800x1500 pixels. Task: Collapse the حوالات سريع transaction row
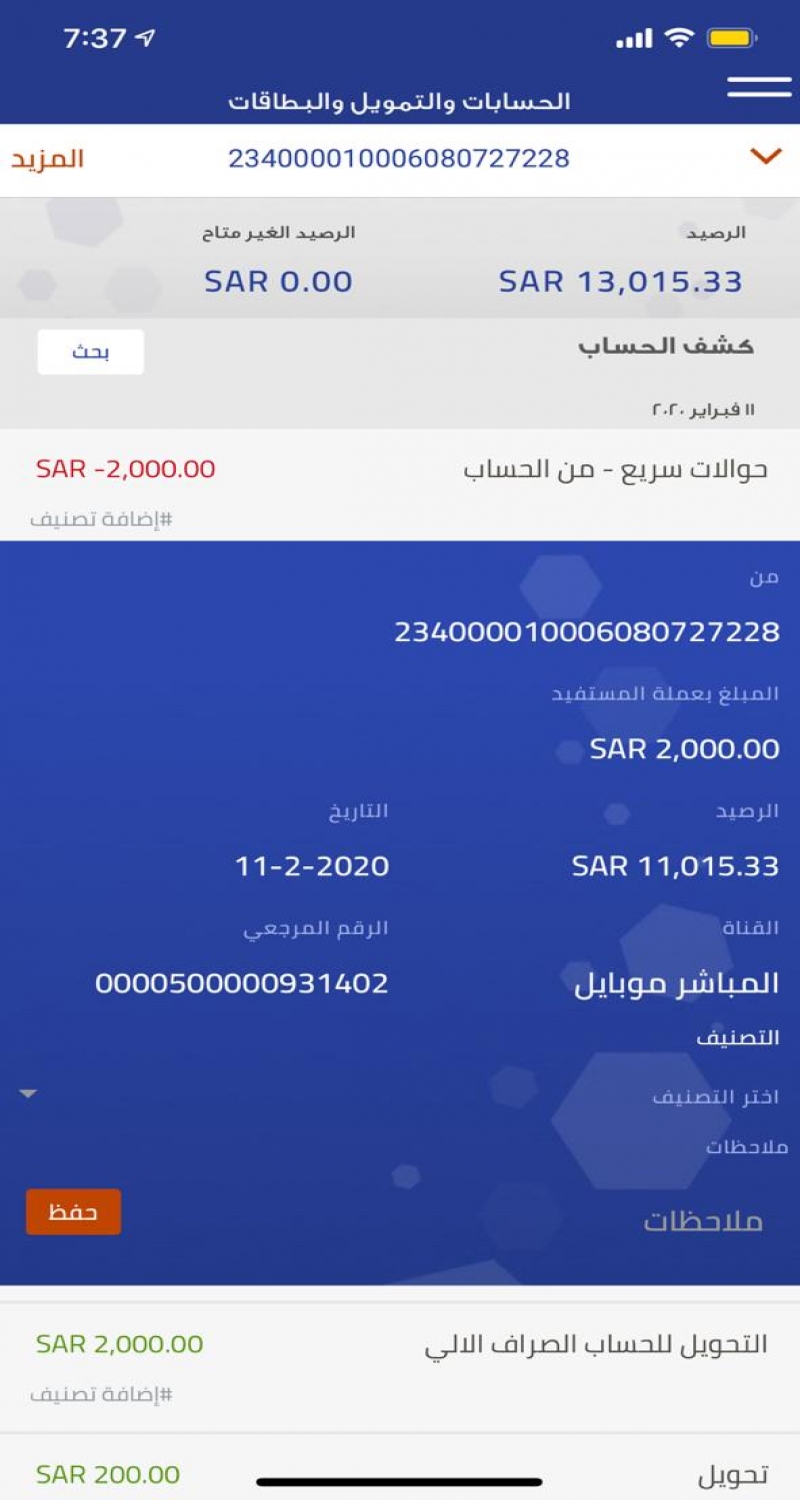(400, 469)
